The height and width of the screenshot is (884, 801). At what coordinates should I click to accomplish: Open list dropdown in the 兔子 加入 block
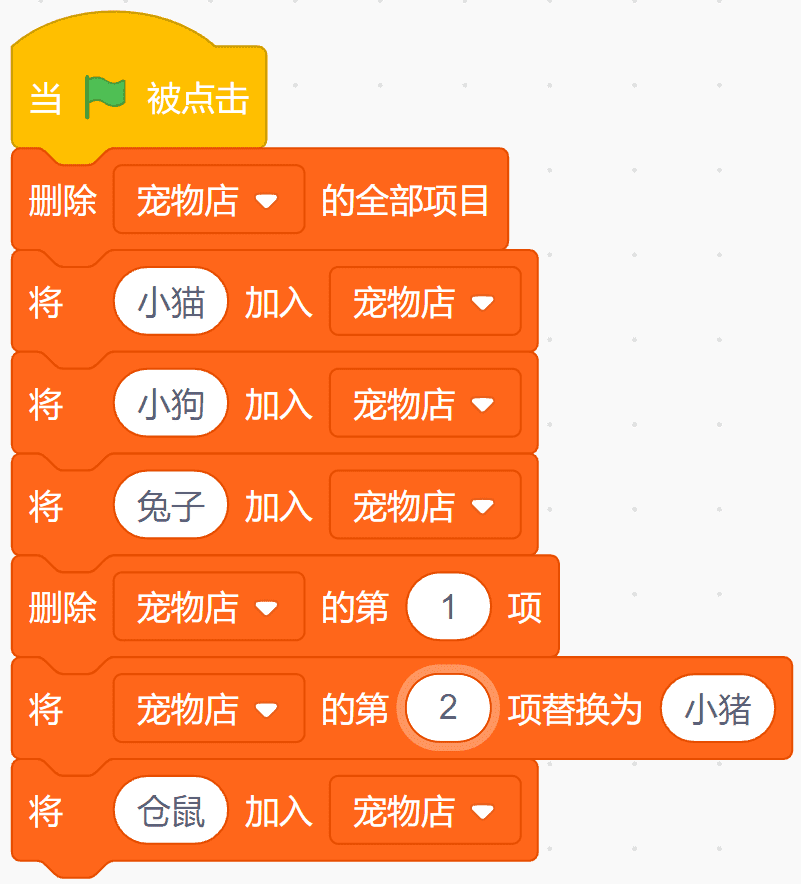click(425, 505)
